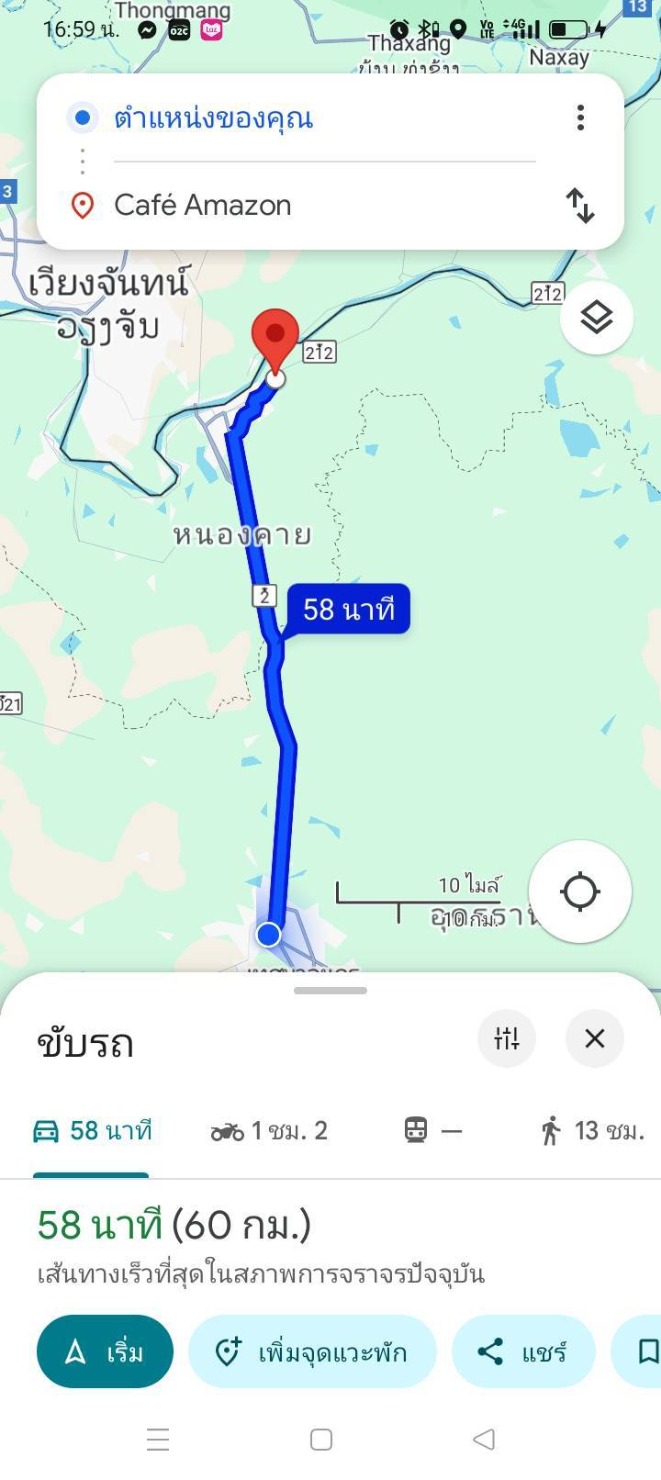Open the three-dot overflow menu

coord(580,118)
